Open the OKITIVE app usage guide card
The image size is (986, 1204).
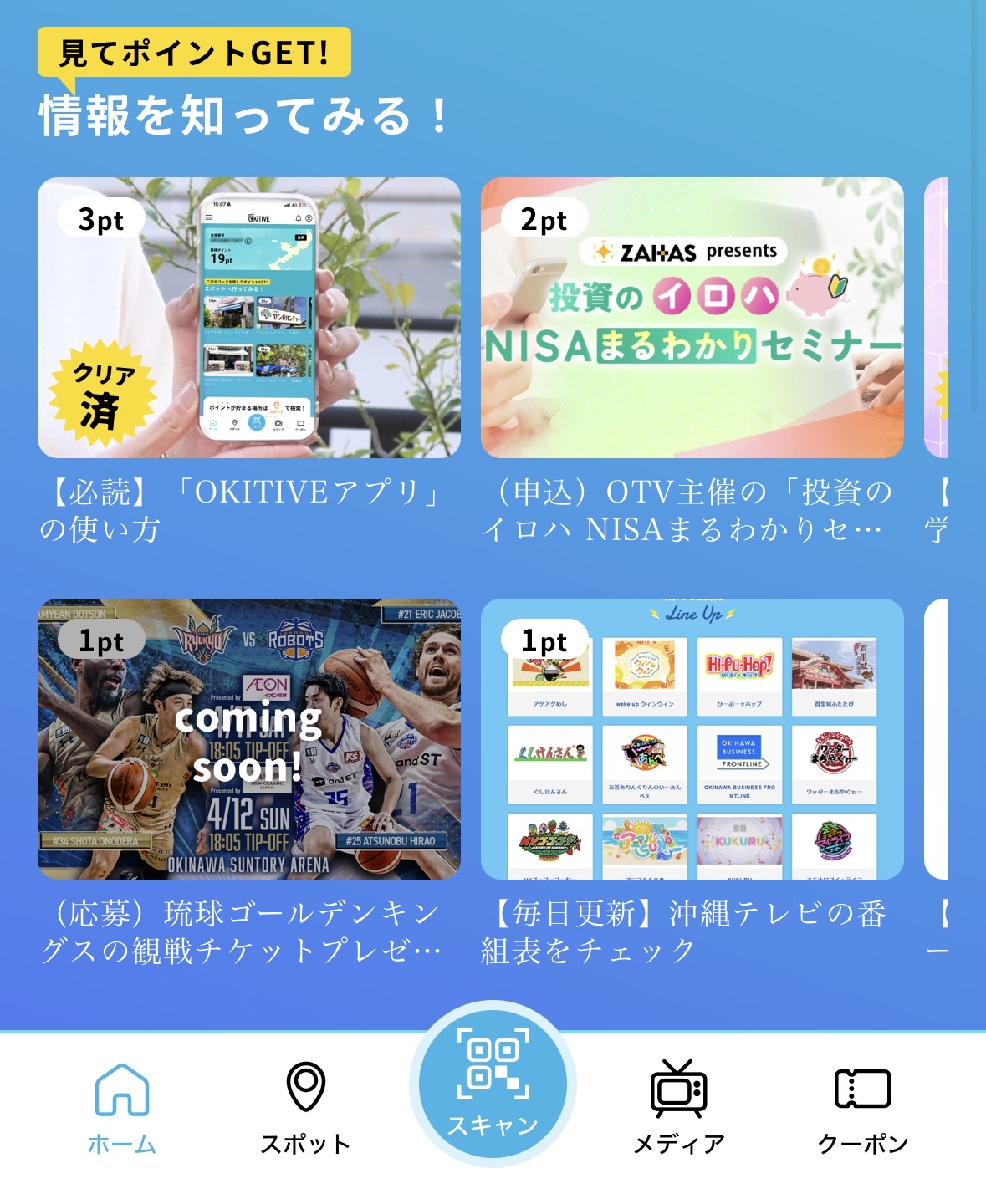pyautogui.click(x=249, y=318)
